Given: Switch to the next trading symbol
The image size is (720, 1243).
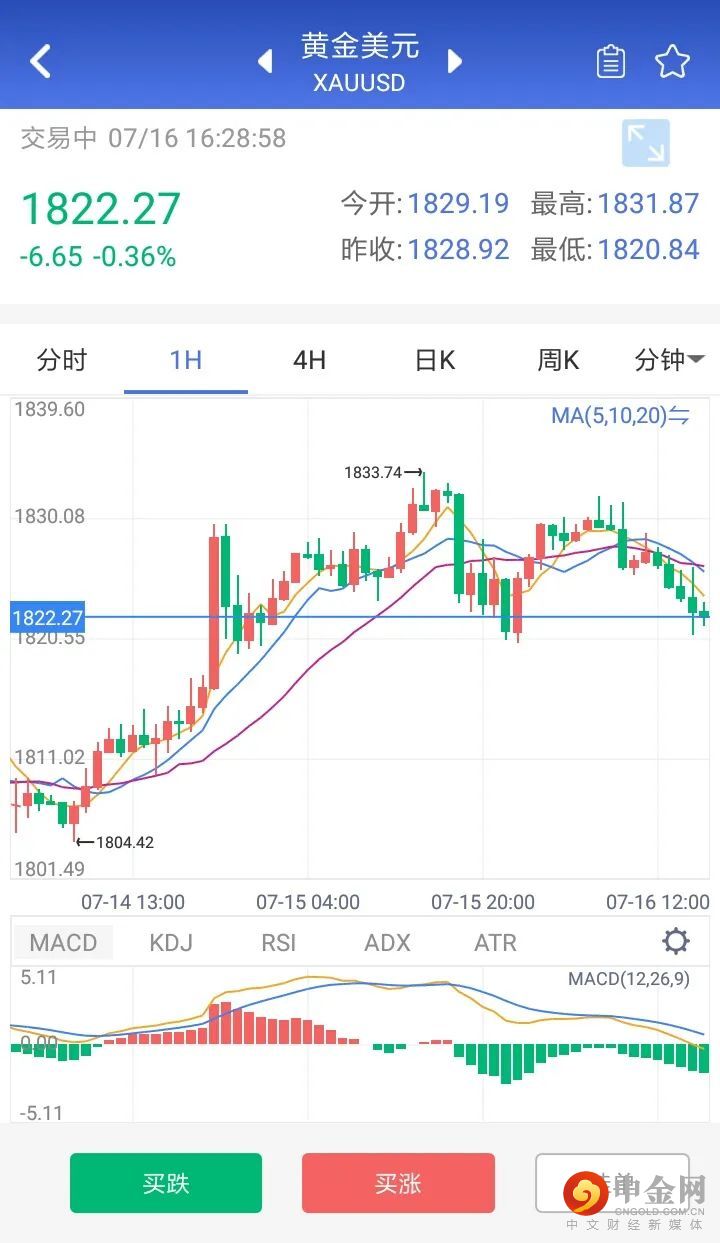Looking at the screenshot, I should [x=455, y=61].
